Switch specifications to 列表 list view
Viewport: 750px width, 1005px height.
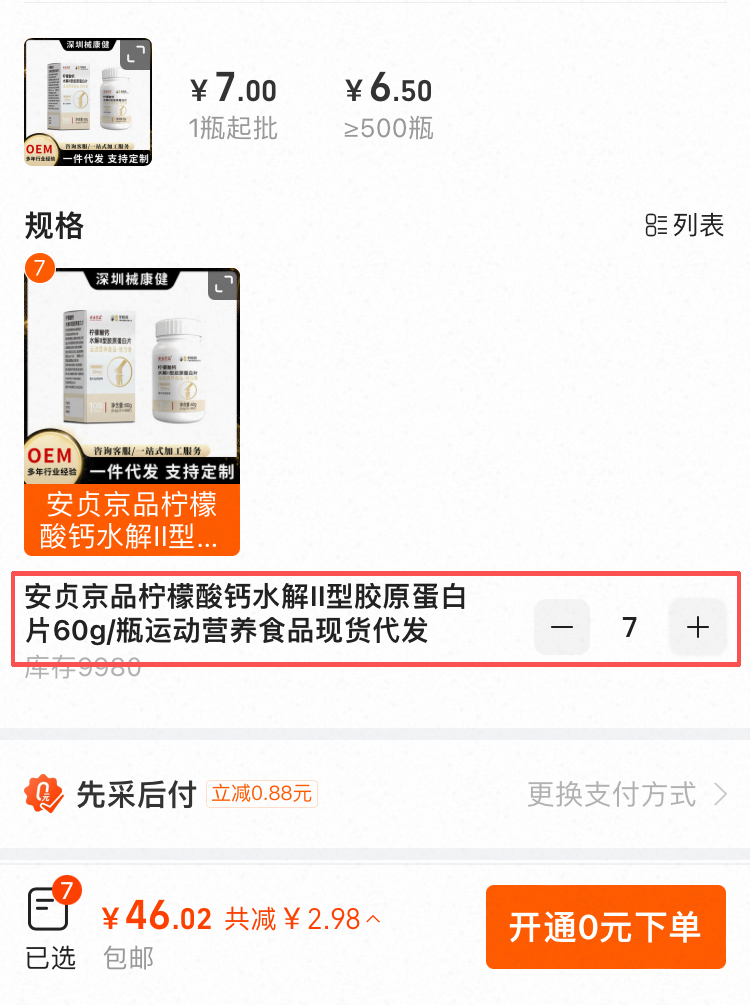[685, 225]
